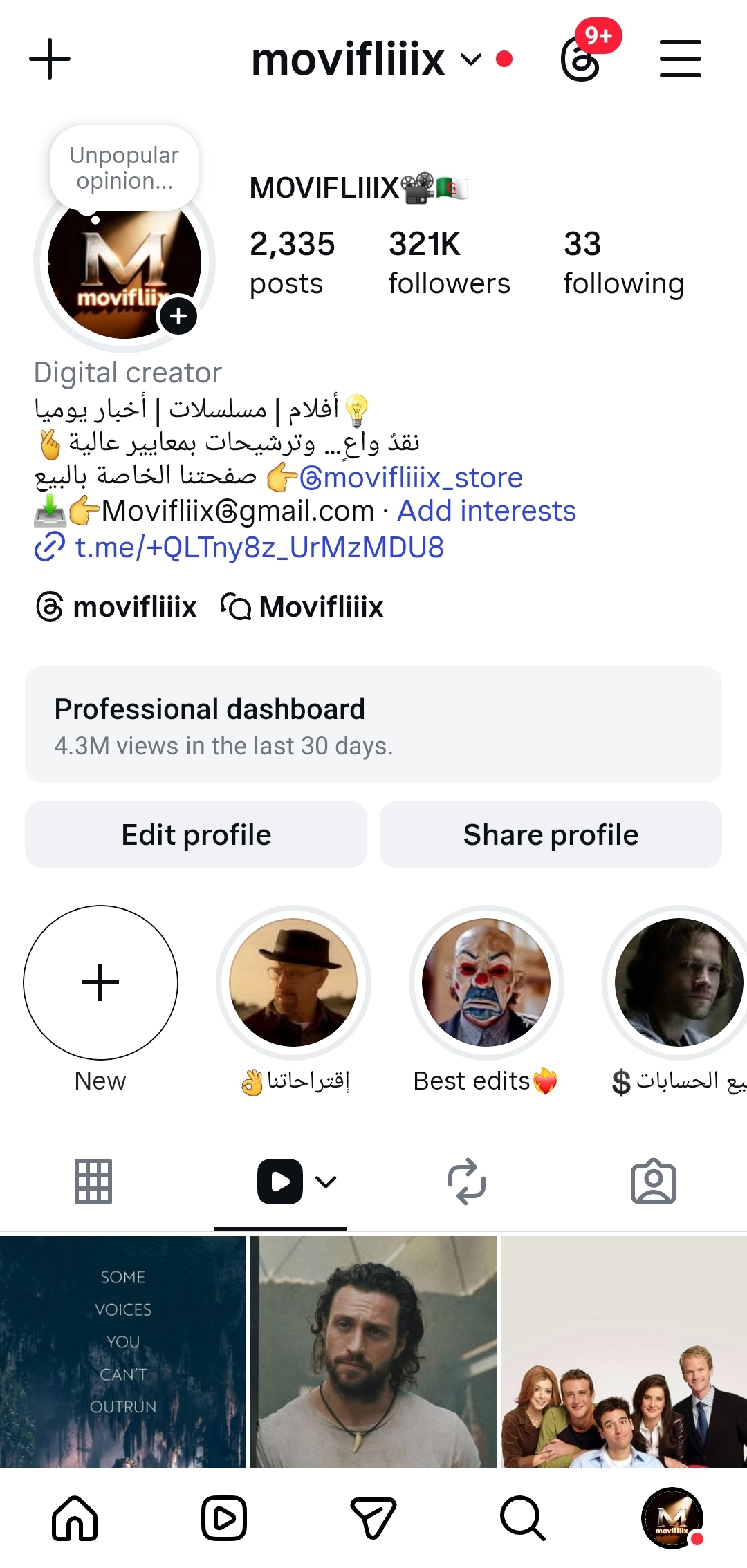Open the Some Voices You Can't Outrun reel
Screen dimensions: 747x1568
tap(123, 1352)
